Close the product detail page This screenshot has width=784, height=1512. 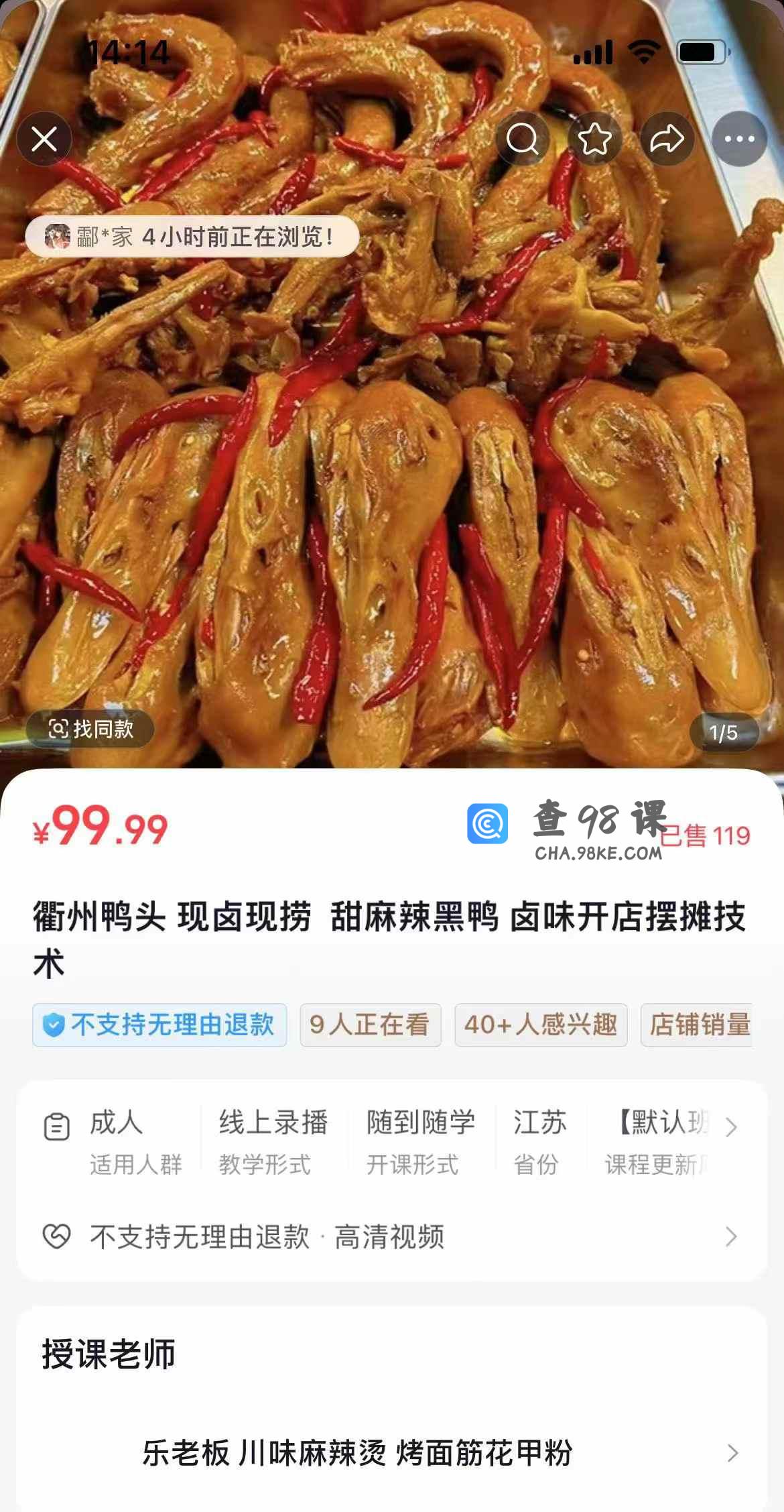tap(44, 139)
